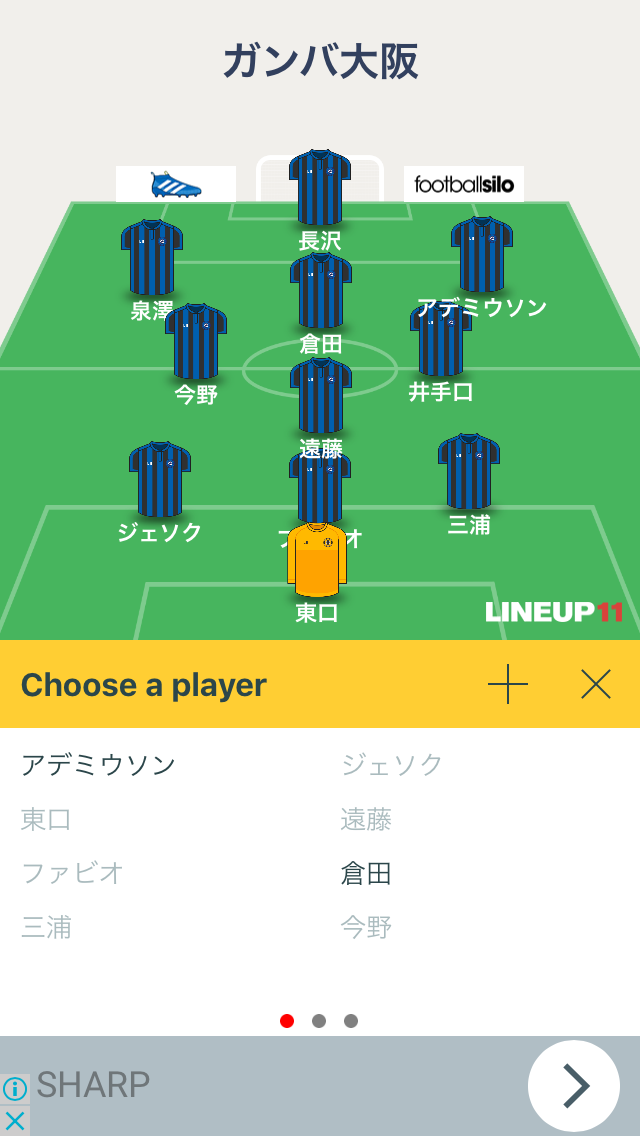Select 三浦 from the player list
Viewport: 640px width, 1136px height.
coord(46,927)
